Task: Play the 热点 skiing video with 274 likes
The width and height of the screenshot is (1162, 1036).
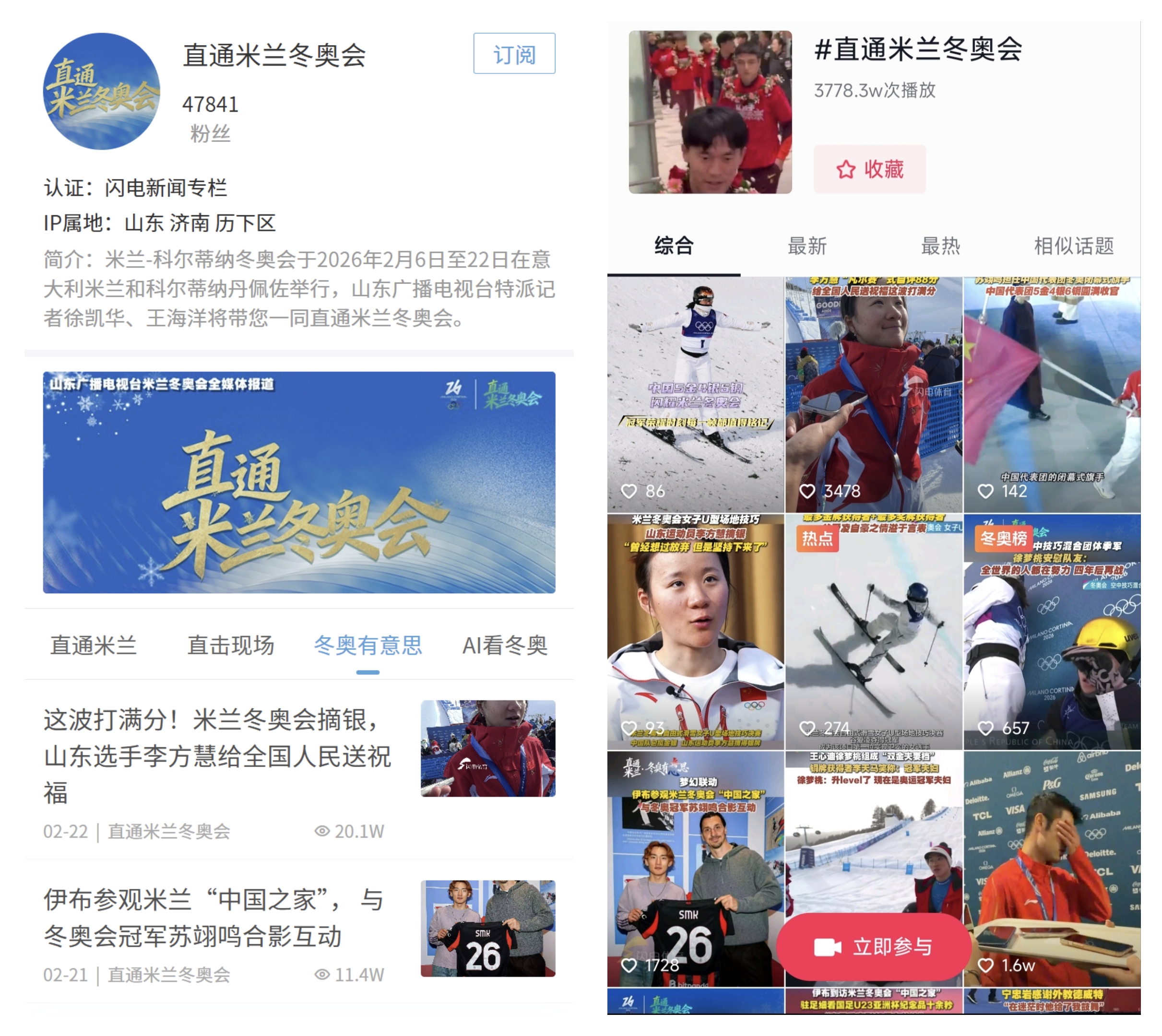Action: click(x=873, y=631)
